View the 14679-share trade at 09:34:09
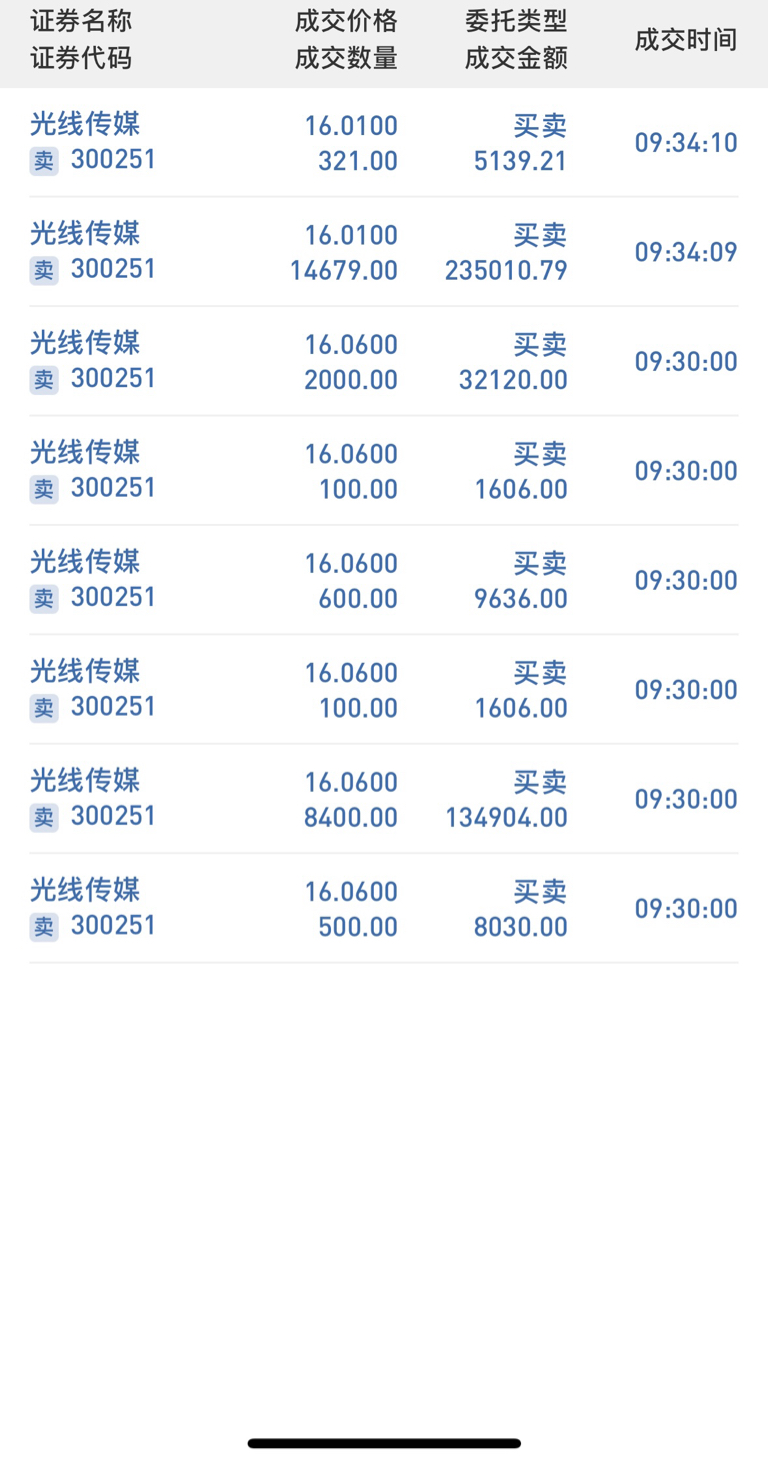The height and width of the screenshot is (1465, 769). click(x=384, y=252)
